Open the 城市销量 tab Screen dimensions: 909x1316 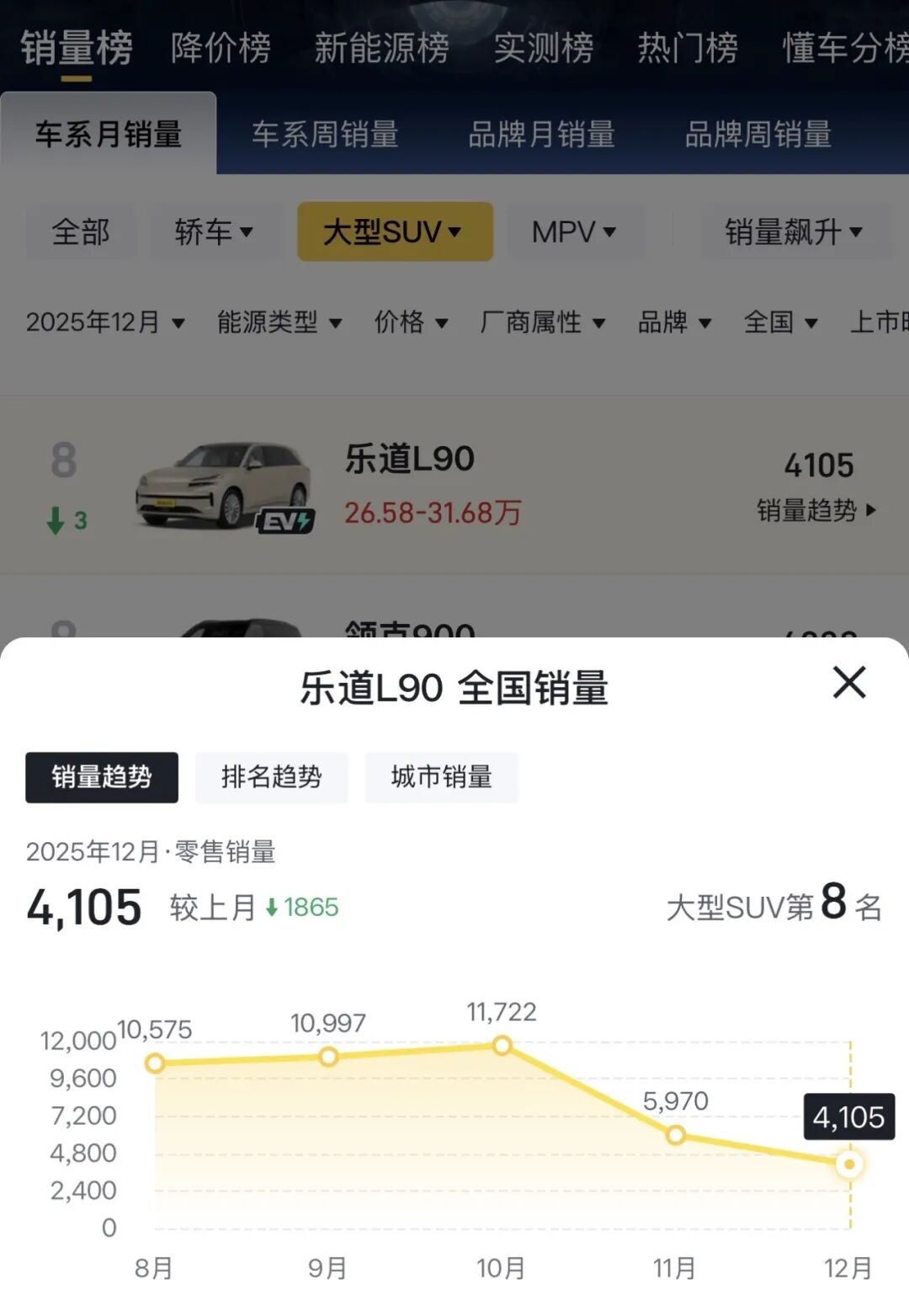(x=441, y=777)
